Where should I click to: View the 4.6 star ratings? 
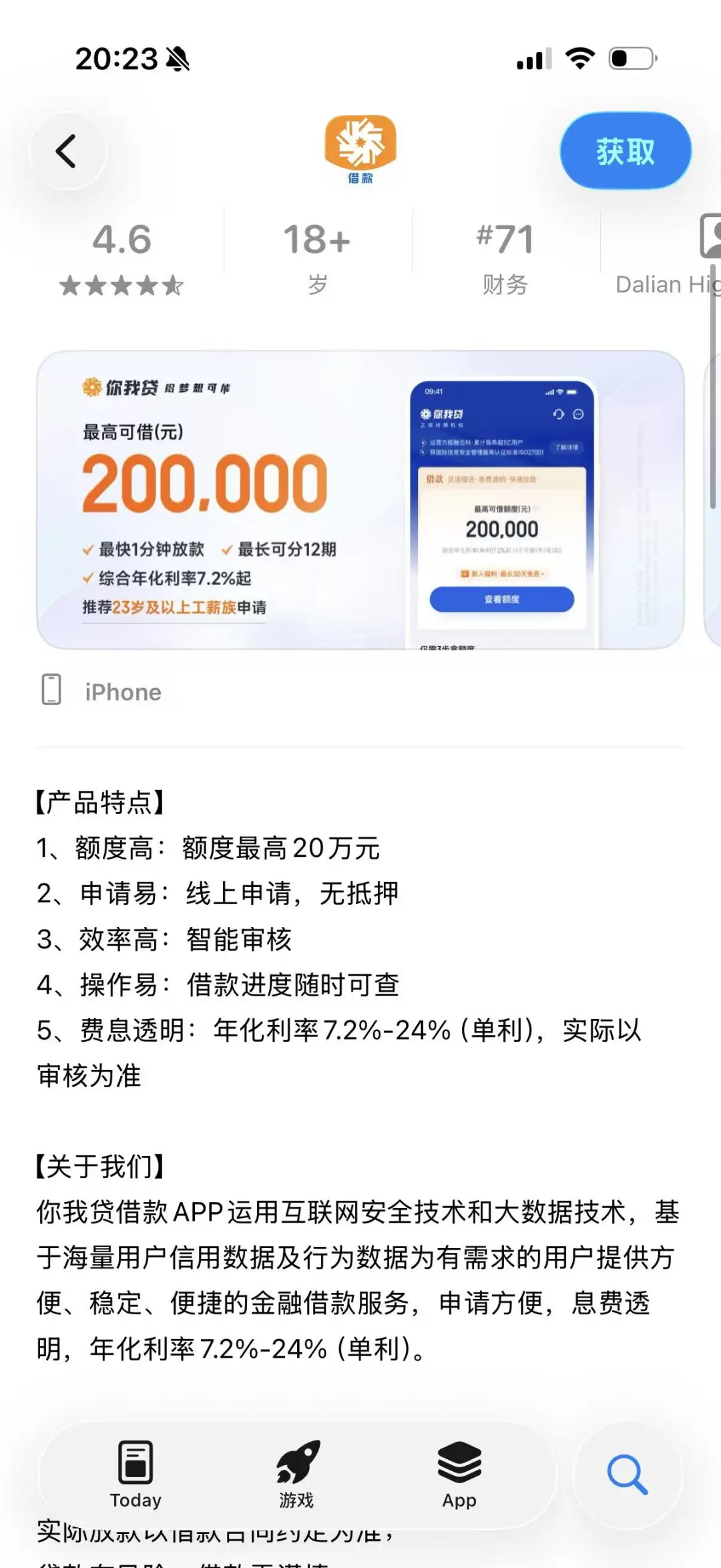pyautogui.click(x=122, y=258)
